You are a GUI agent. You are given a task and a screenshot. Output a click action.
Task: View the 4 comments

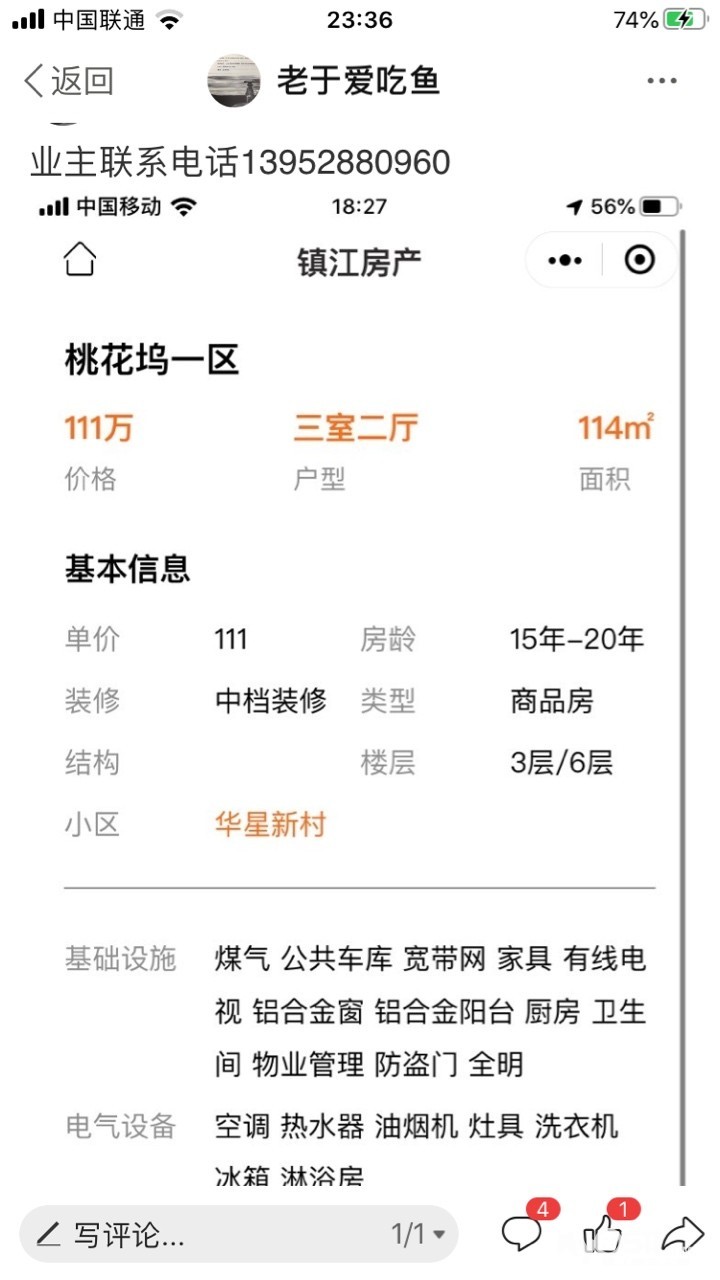523,1234
